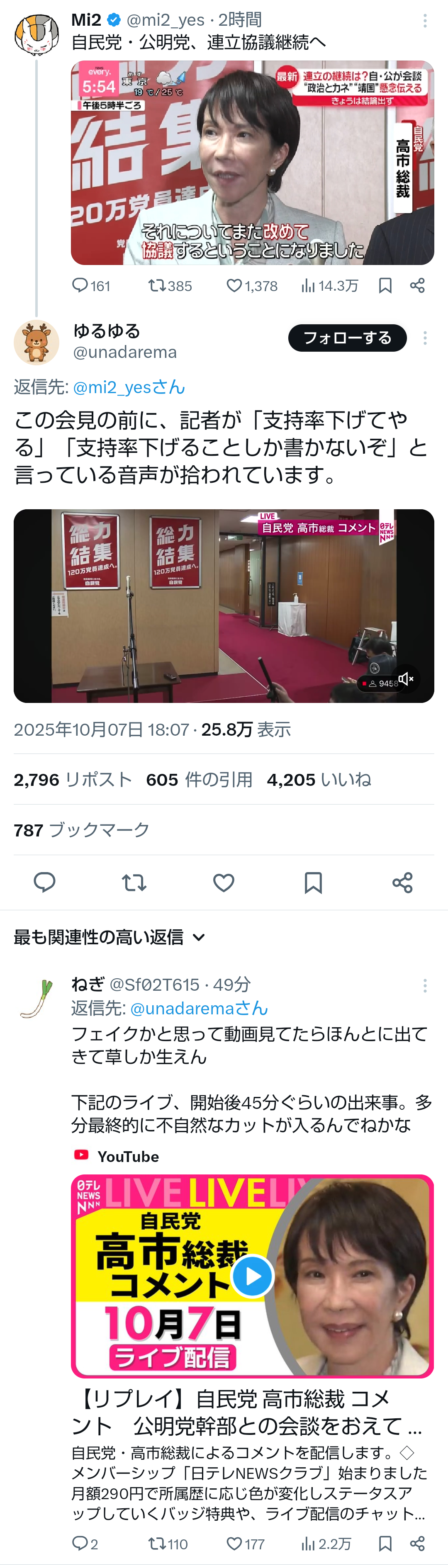Play the YouTube 高市総裁コメント video card
The height and width of the screenshot is (1568, 448).
point(252,1276)
